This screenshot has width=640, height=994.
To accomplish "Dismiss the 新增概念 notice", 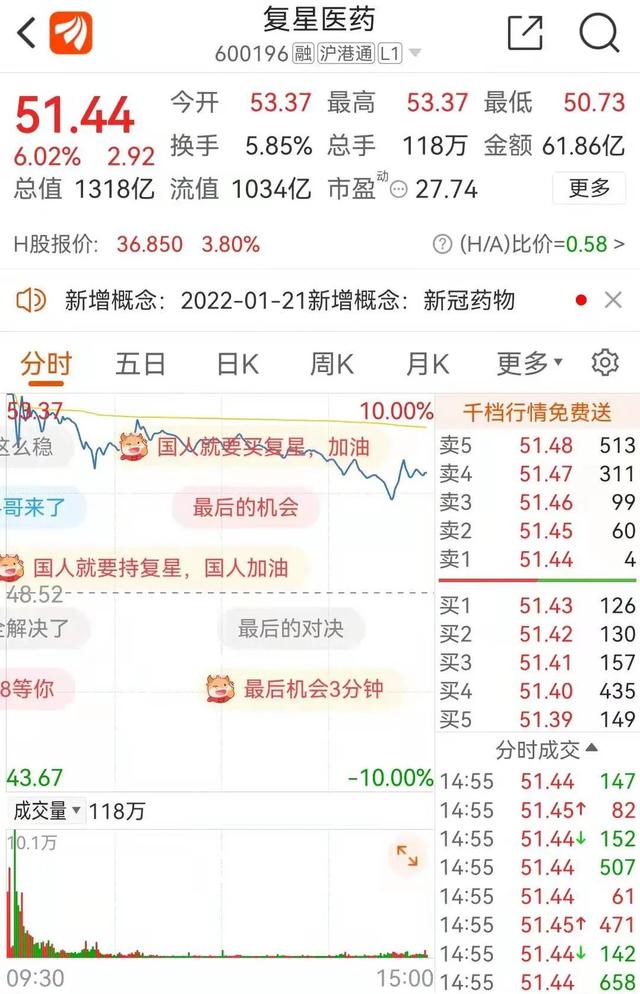I will point(612,299).
